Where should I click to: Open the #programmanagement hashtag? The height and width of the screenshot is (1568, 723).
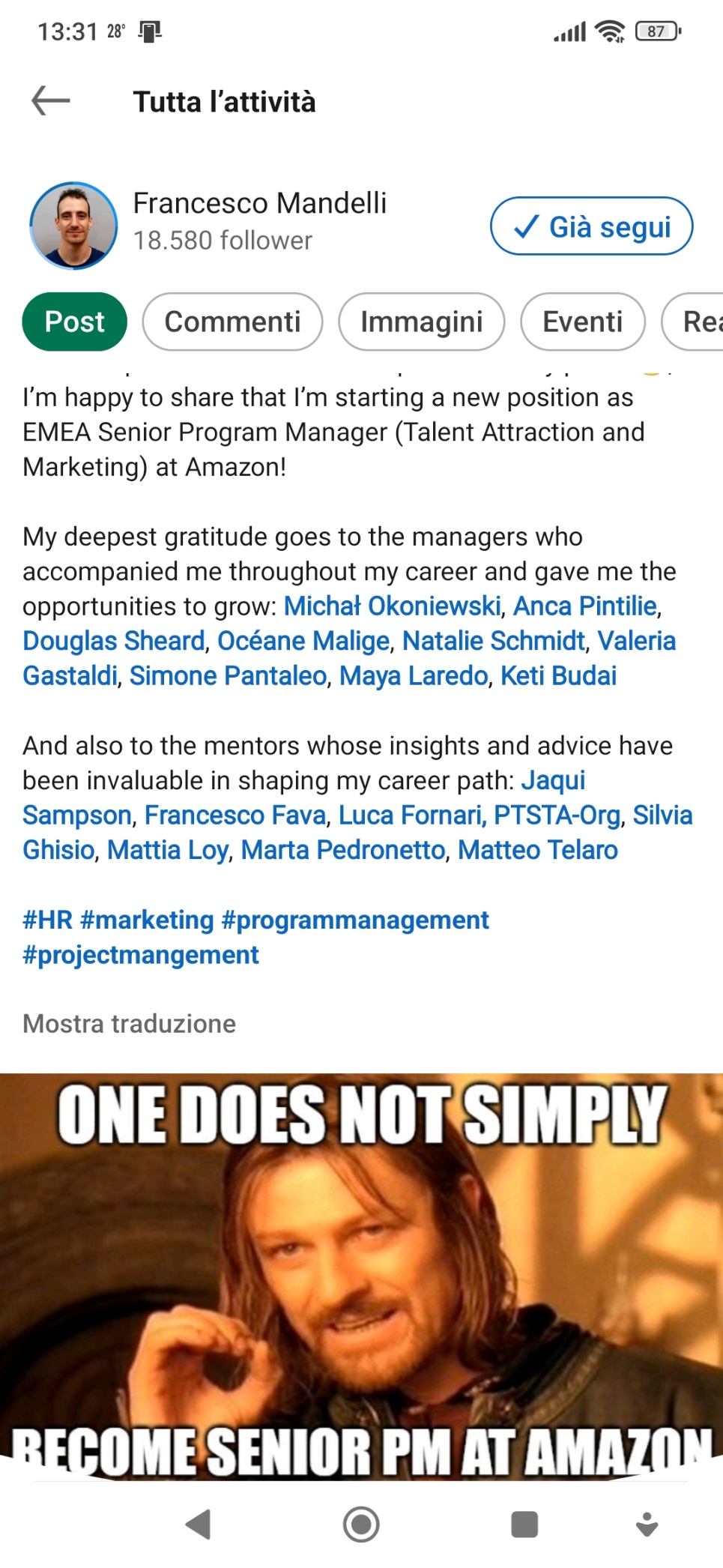point(355,920)
